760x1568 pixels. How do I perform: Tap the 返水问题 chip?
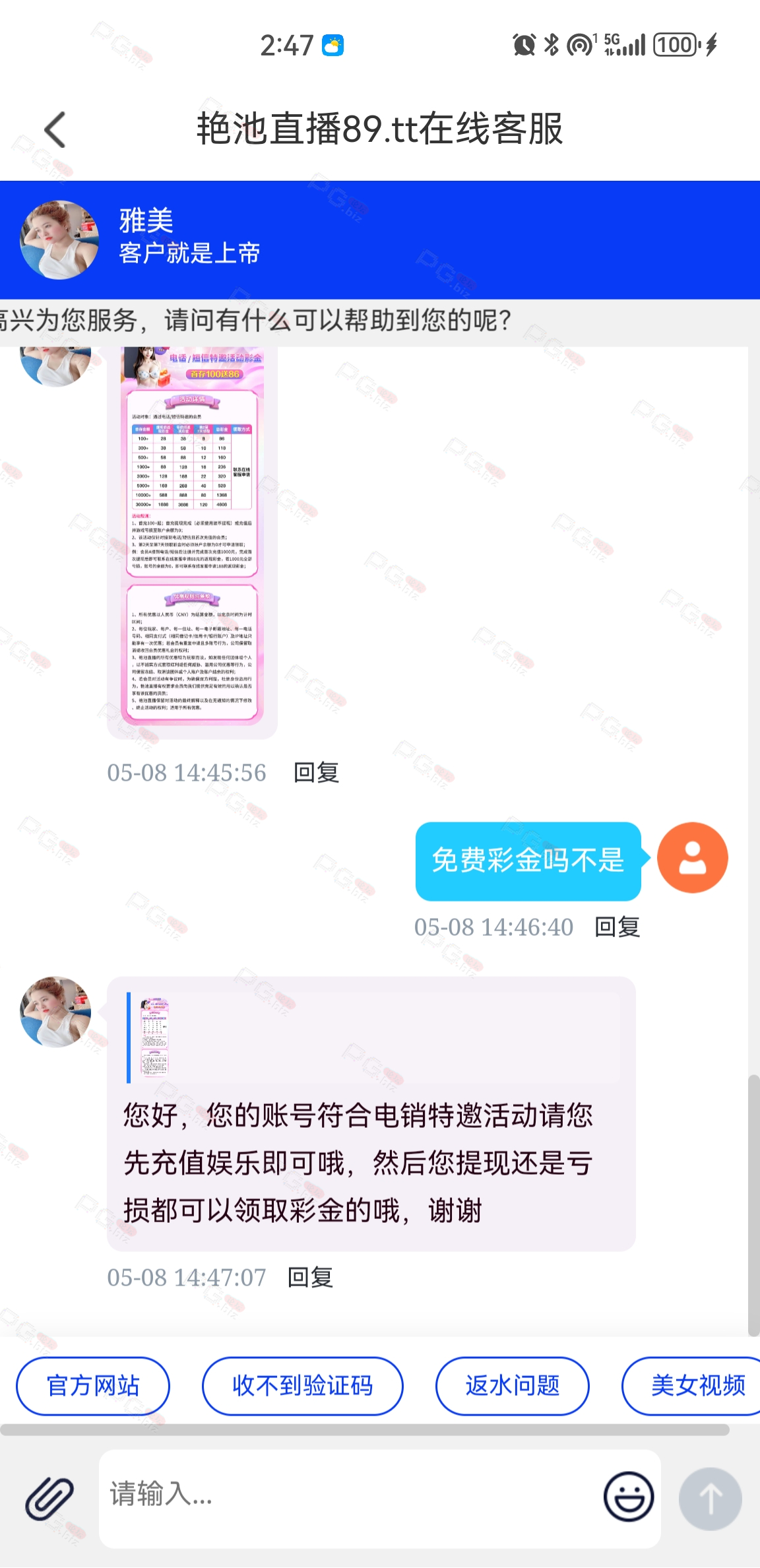click(512, 1386)
